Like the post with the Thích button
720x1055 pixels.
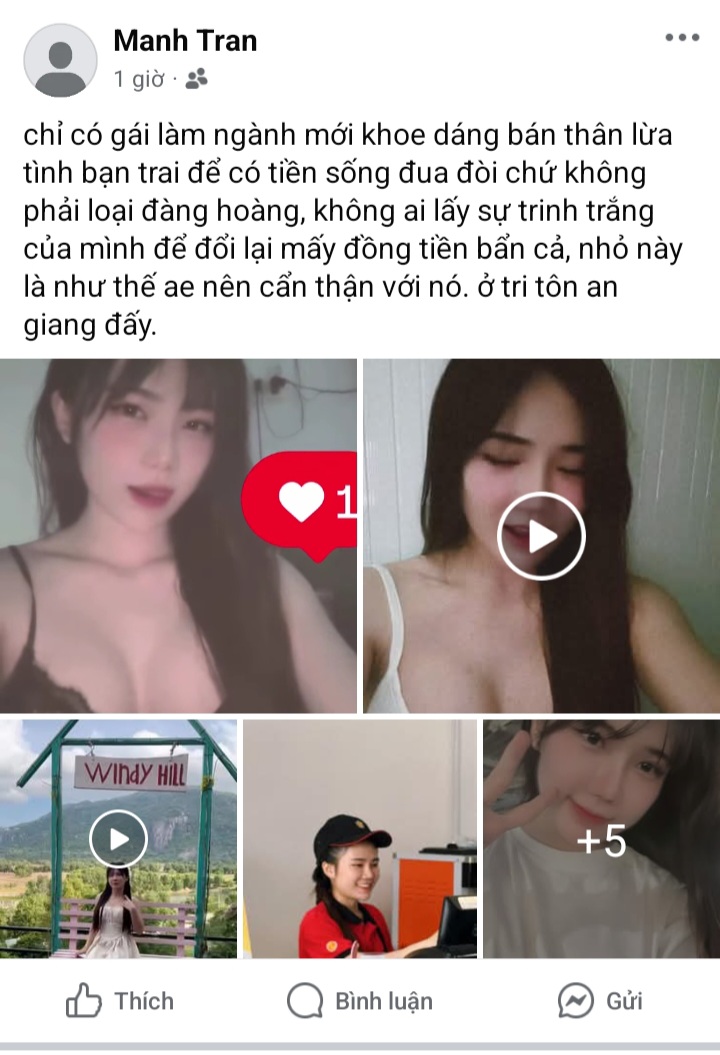tap(119, 1001)
